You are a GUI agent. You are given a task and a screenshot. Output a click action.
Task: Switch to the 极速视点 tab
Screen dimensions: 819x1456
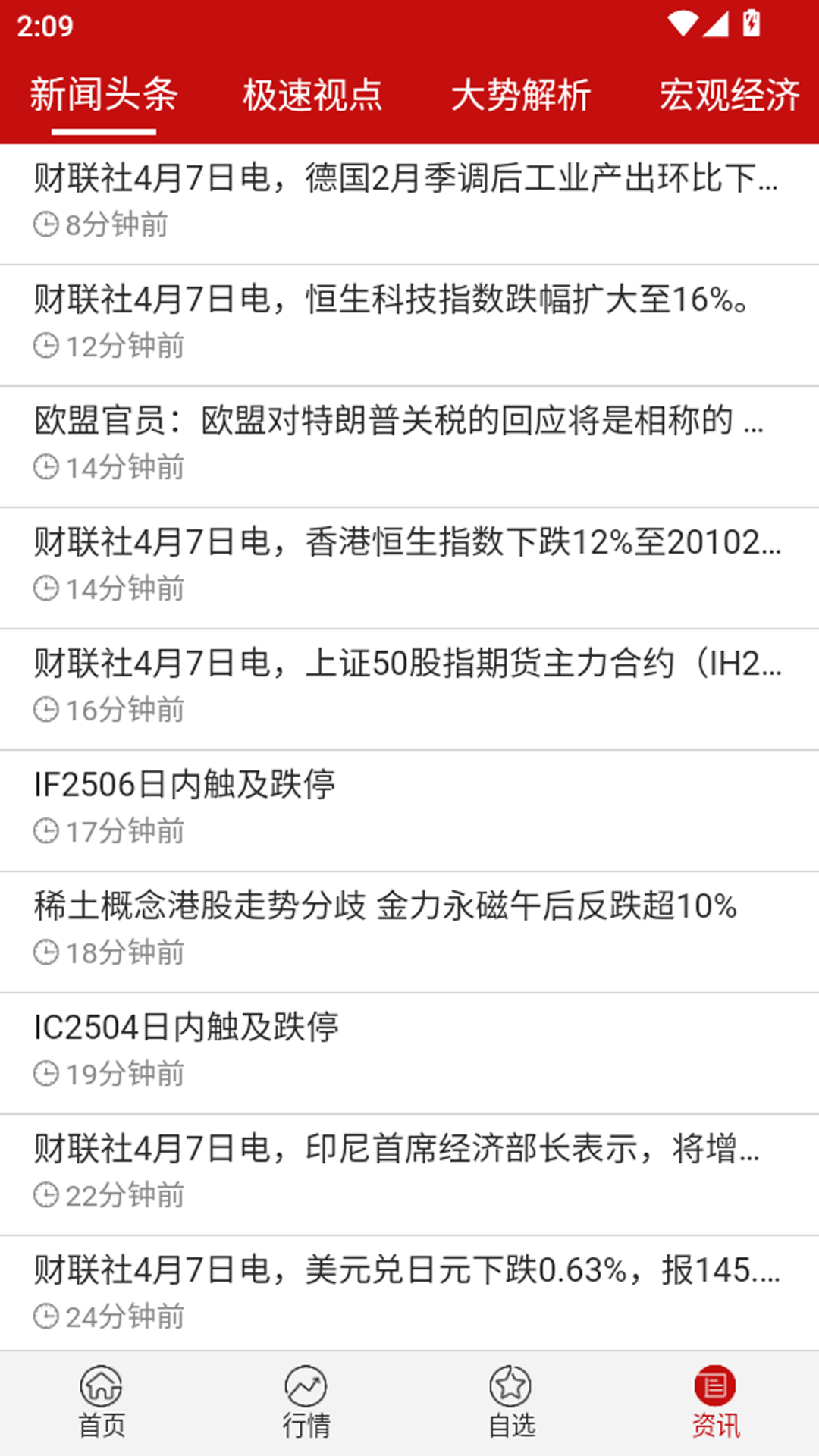312,94
